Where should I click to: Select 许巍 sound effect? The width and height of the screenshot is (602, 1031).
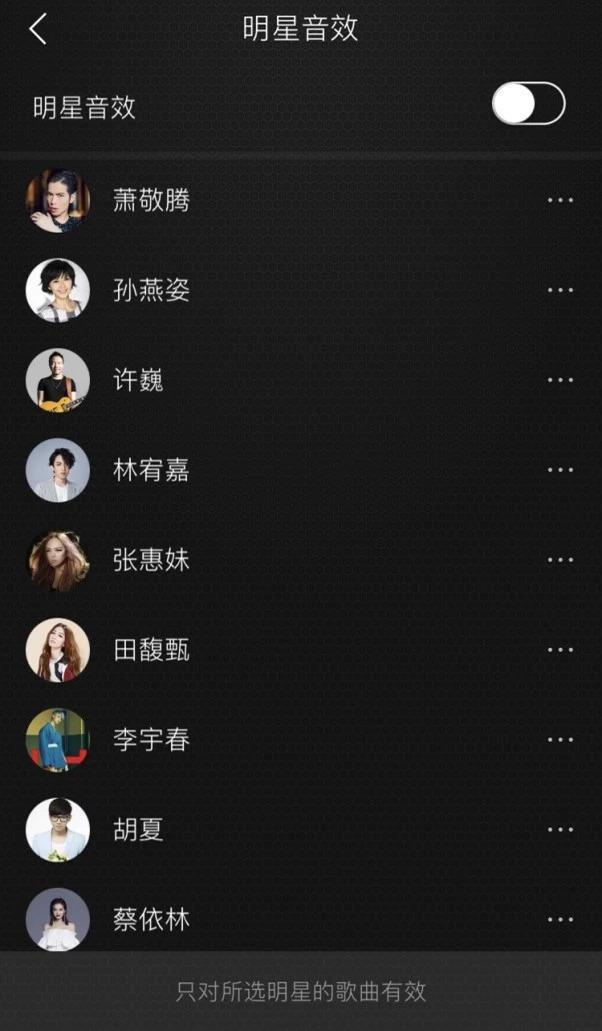pyautogui.click(x=139, y=381)
